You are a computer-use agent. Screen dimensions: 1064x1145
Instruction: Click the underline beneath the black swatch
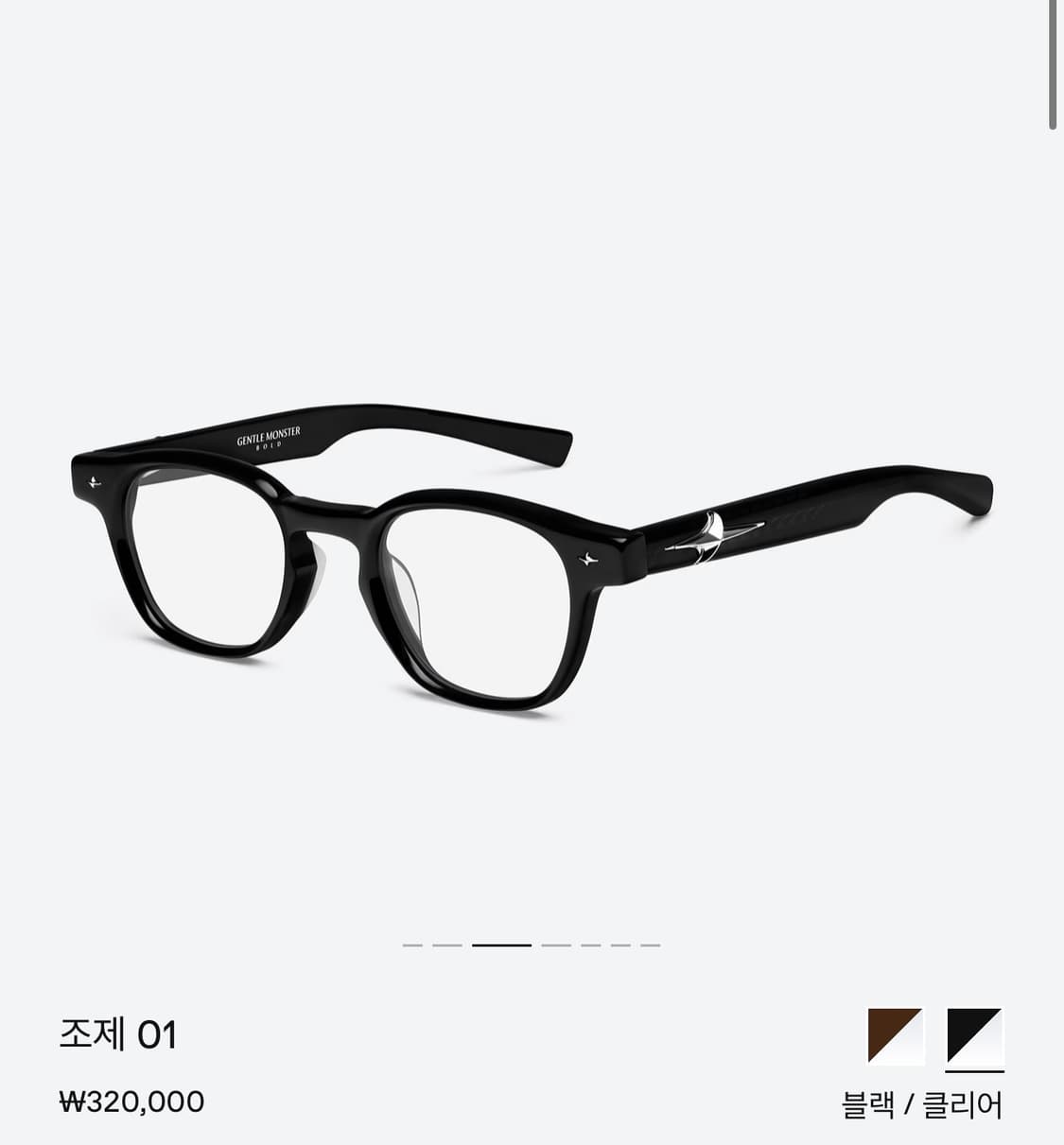[x=976, y=1073]
